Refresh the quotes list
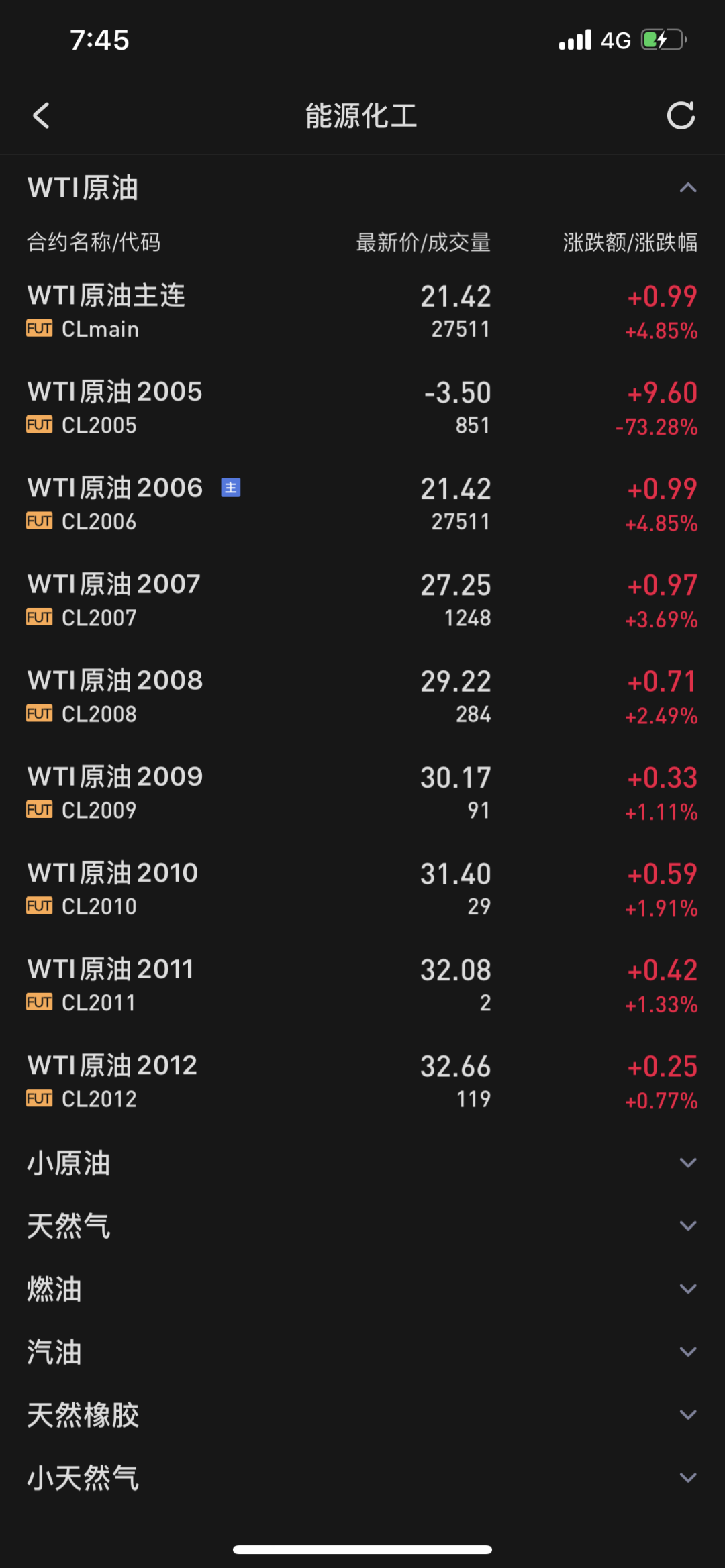Viewport: 725px width, 1568px height. (681, 115)
